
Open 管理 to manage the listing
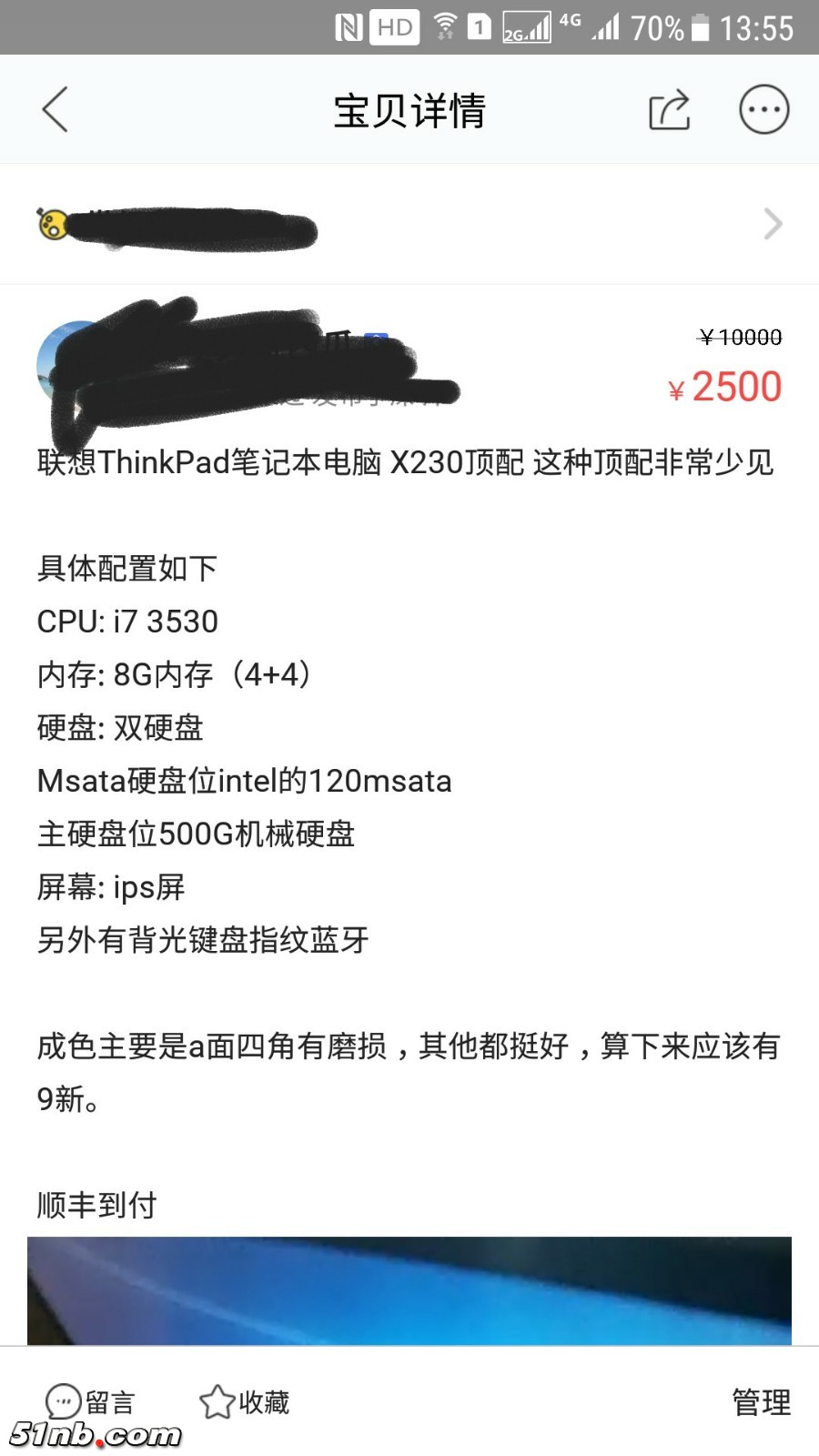point(761,1401)
